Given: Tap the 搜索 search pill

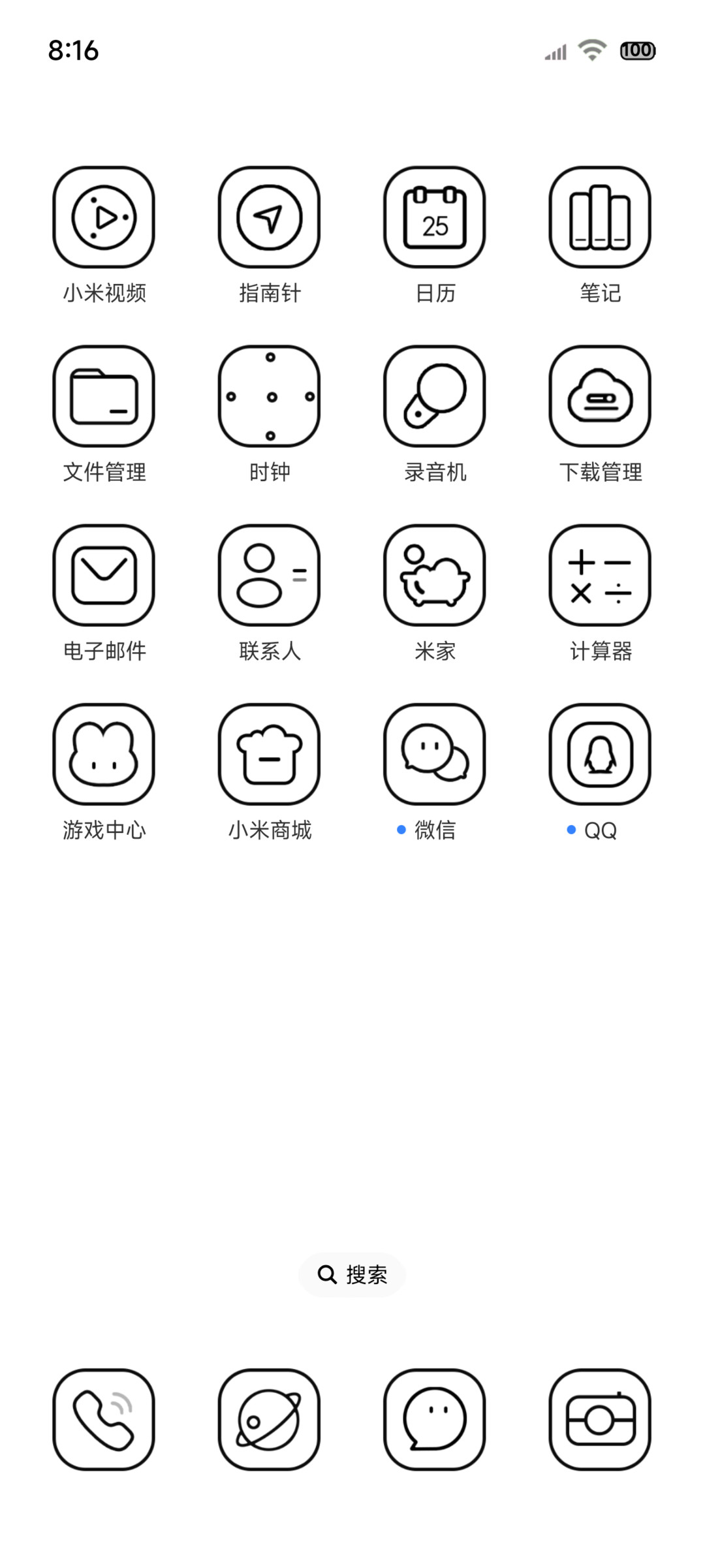Looking at the screenshot, I should (352, 1274).
